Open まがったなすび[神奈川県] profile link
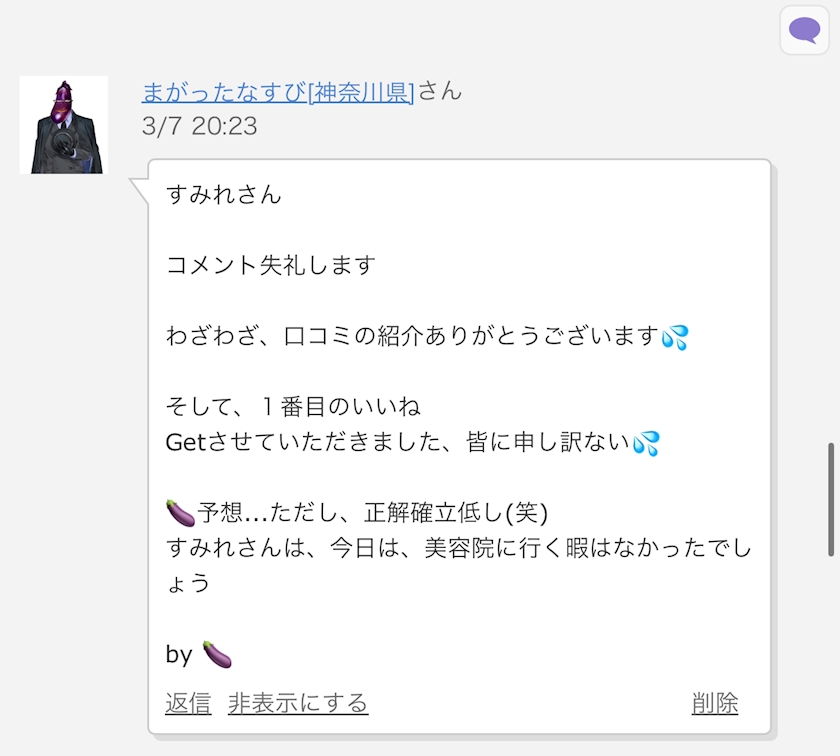 pyautogui.click(x=278, y=92)
